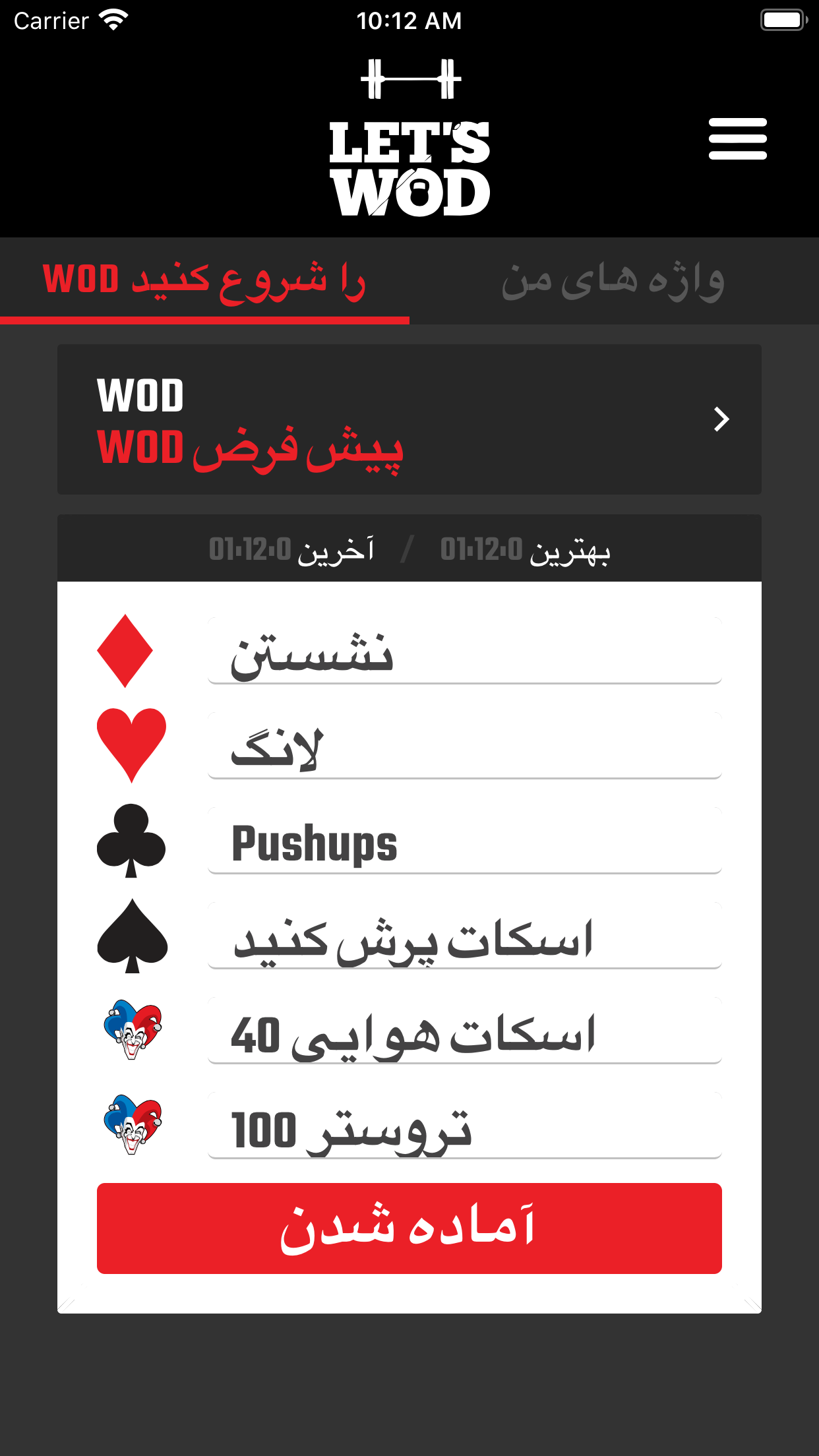The height and width of the screenshot is (1456, 819).
Task: Edit the joker field تروستر 100
Action: pos(465,1126)
